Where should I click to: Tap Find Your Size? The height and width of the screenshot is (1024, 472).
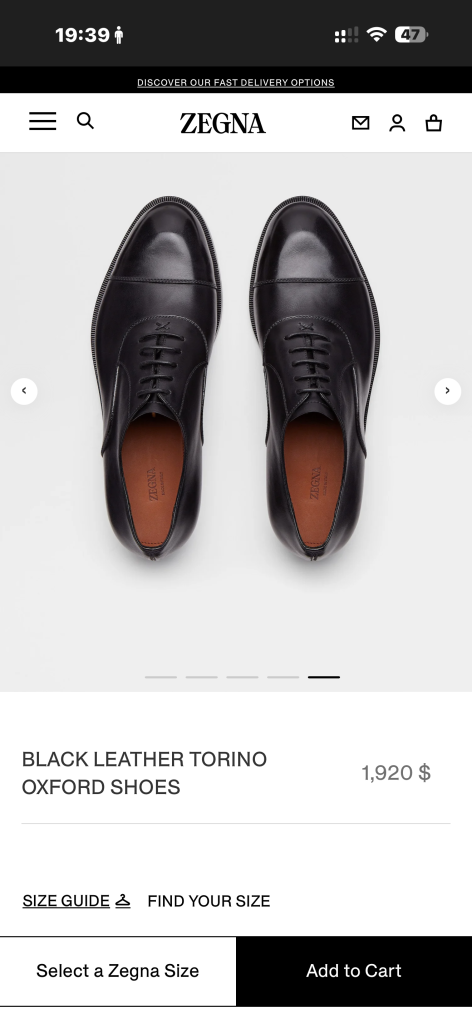[209, 901]
